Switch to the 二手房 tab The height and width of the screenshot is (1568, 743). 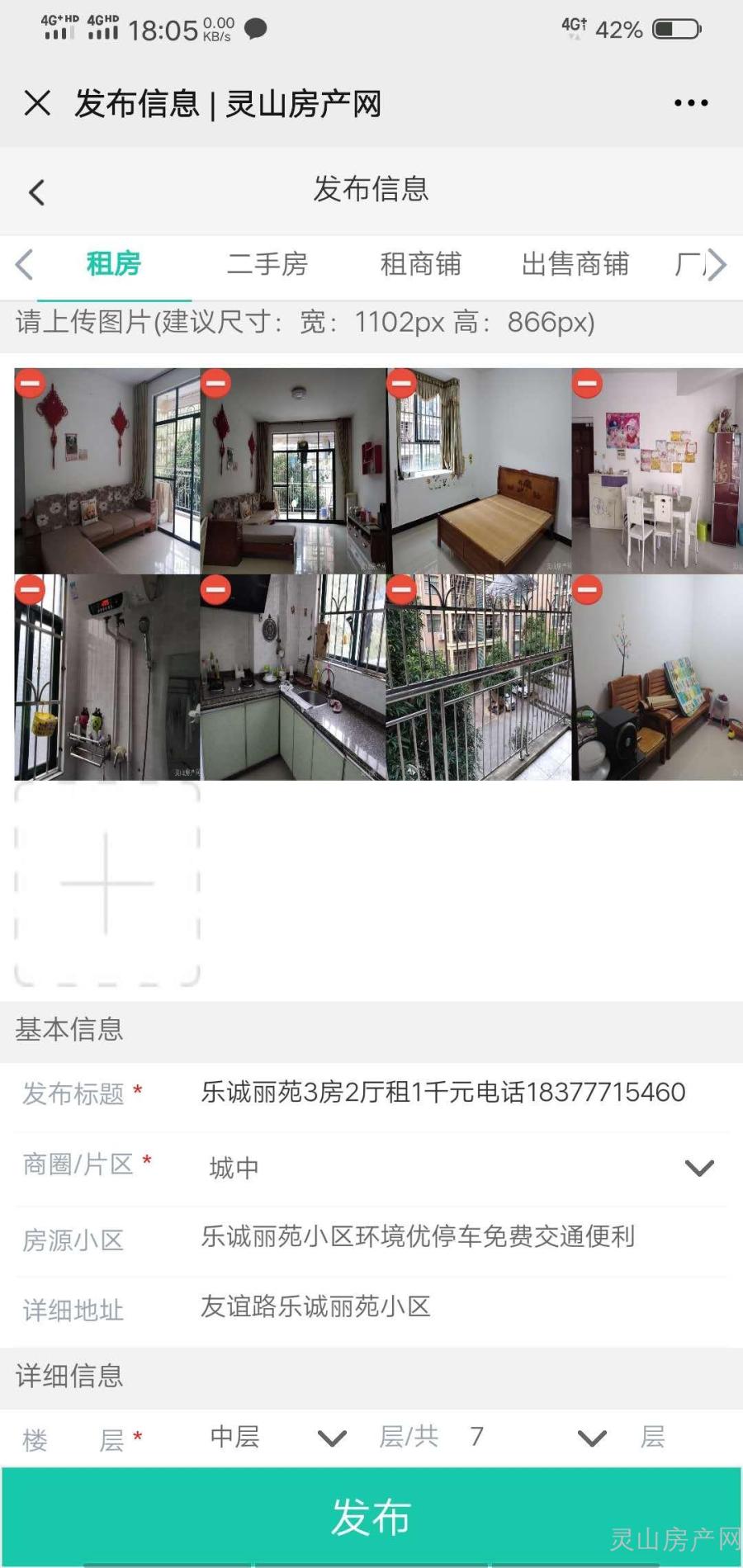coord(267,264)
